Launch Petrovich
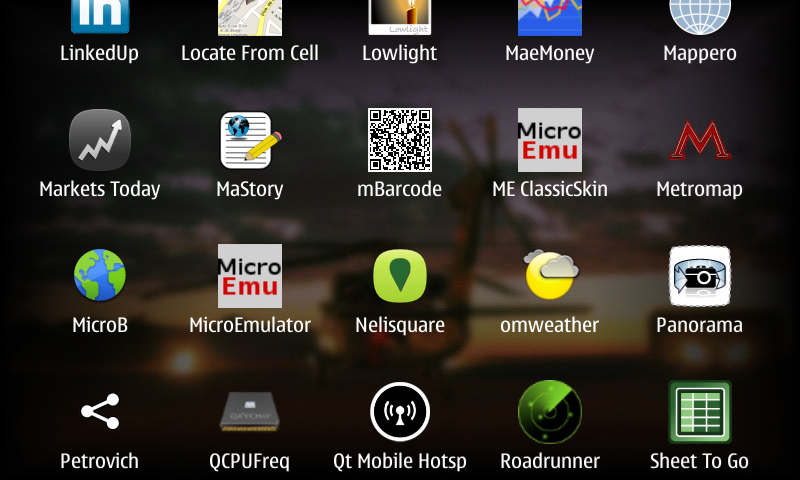800x480 pixels. pyautogui.click(x=100, y=413)
